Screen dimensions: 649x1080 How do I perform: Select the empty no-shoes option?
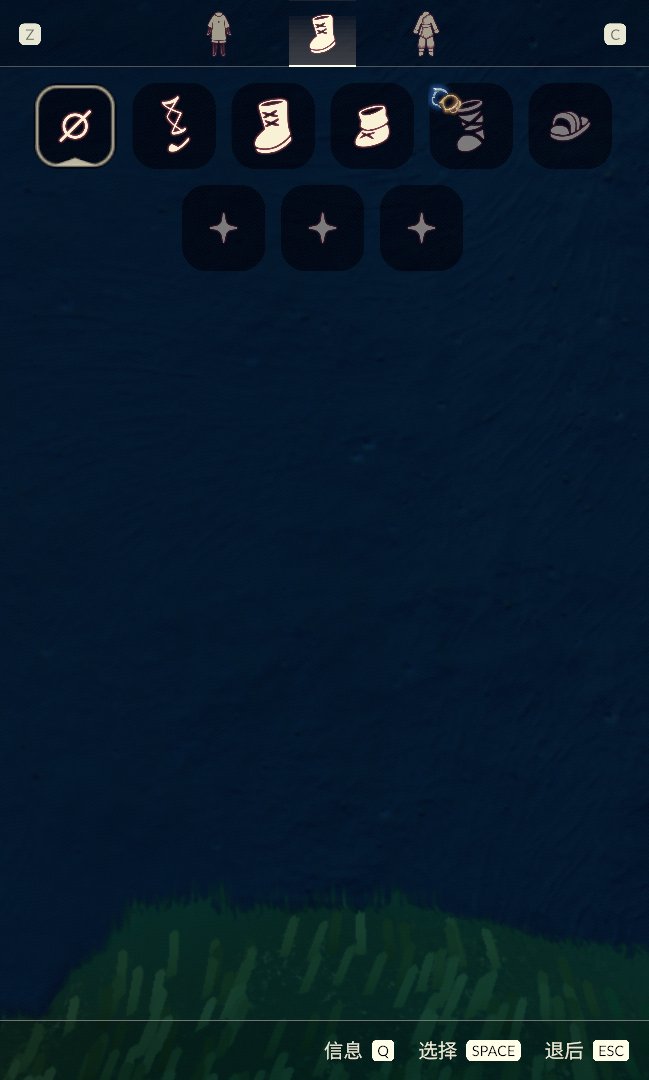click(75, 126)
